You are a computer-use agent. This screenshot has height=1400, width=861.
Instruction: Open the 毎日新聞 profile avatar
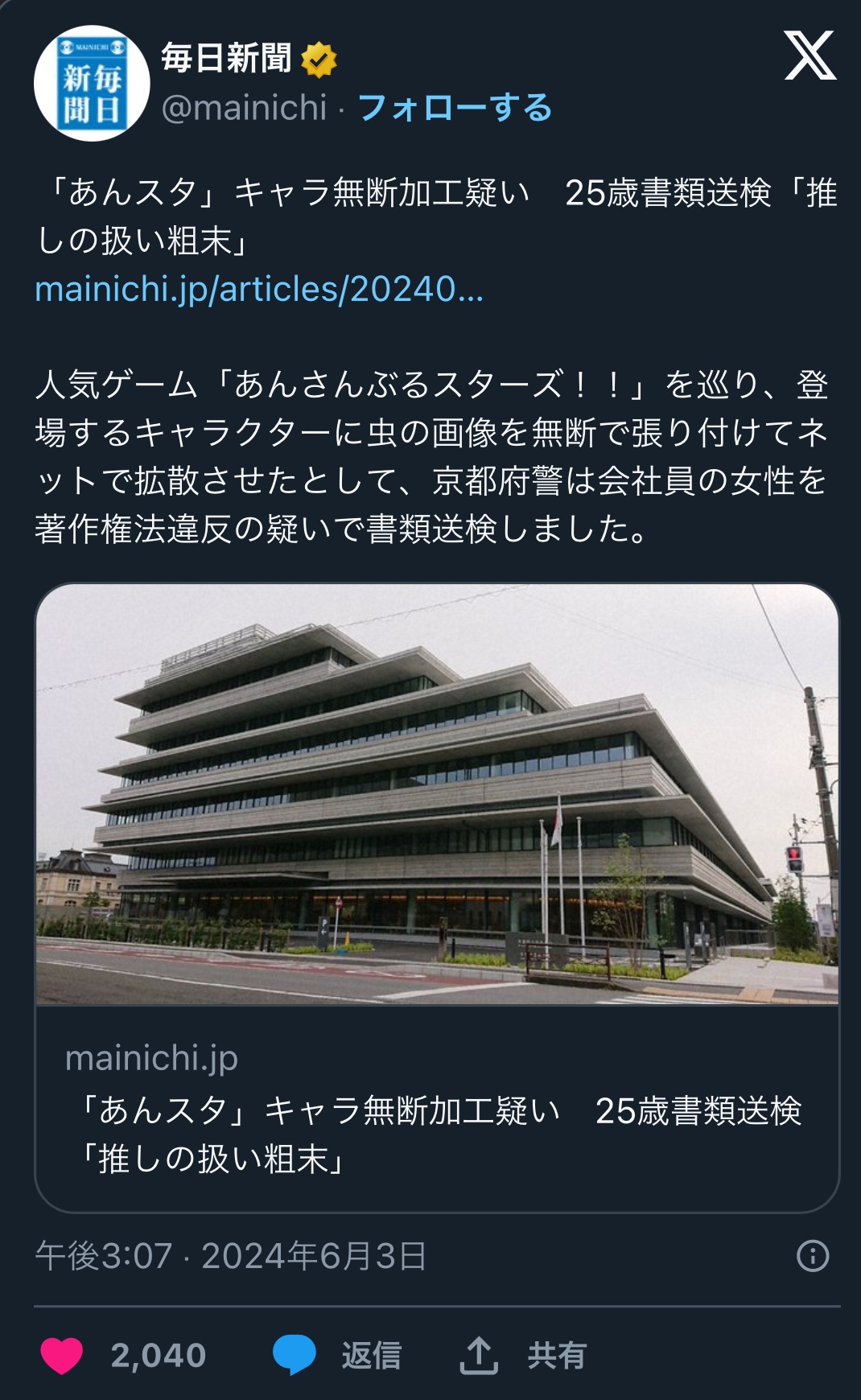[92, 84]
